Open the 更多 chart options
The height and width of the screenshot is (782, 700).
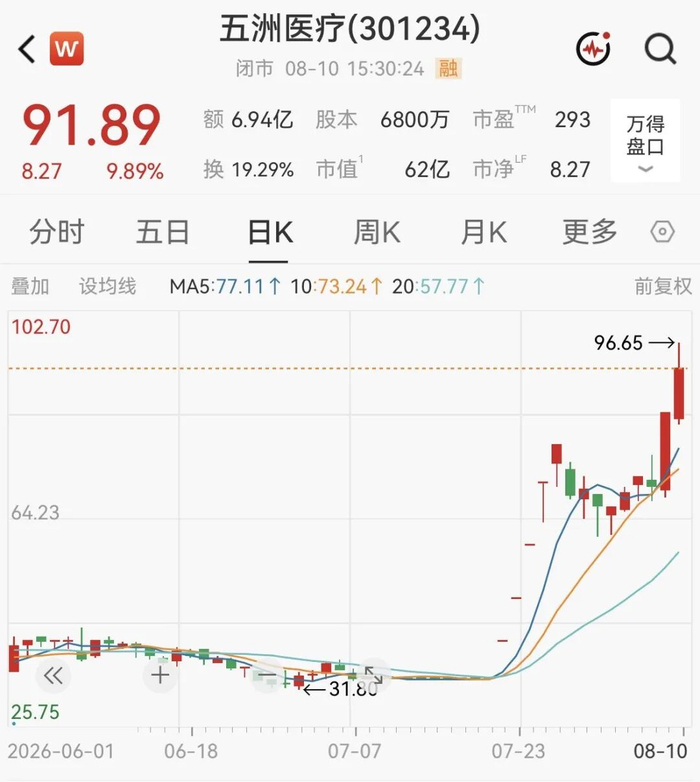(590, 232)
